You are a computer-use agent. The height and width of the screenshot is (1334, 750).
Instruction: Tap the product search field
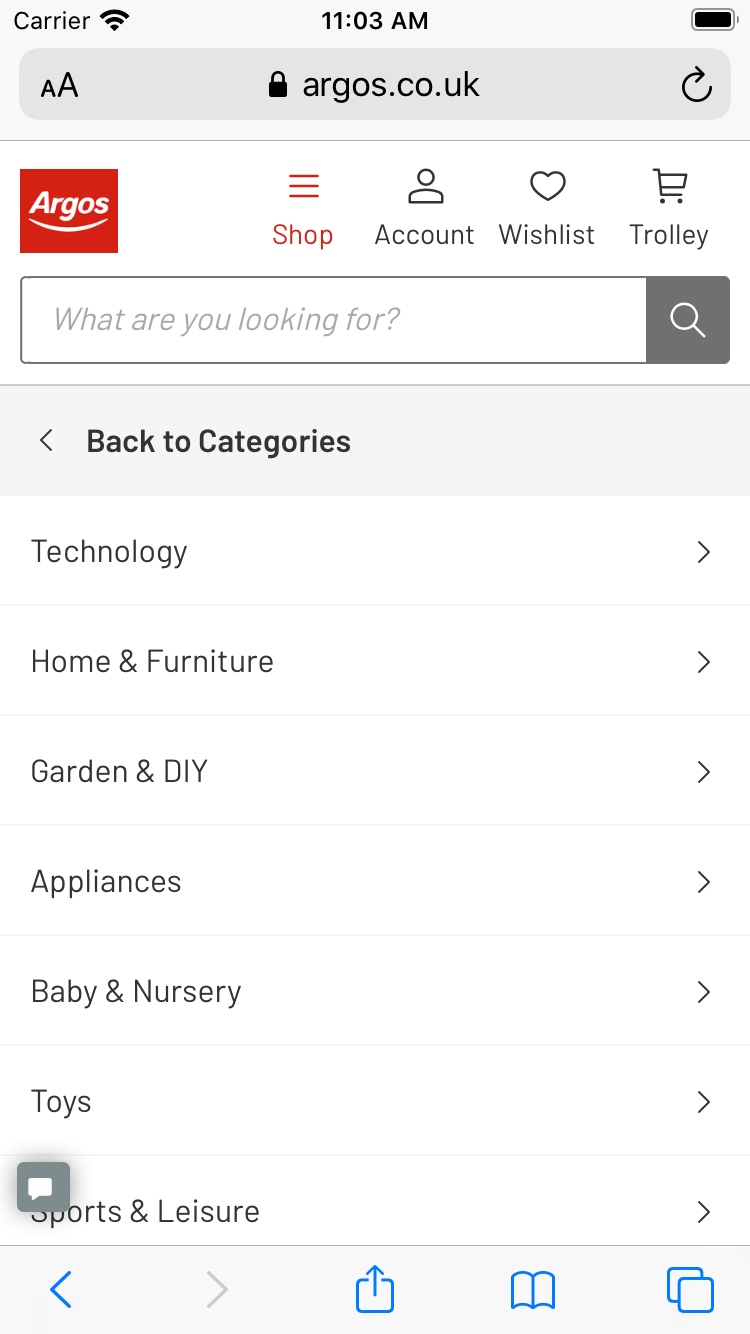coord(334,320)
